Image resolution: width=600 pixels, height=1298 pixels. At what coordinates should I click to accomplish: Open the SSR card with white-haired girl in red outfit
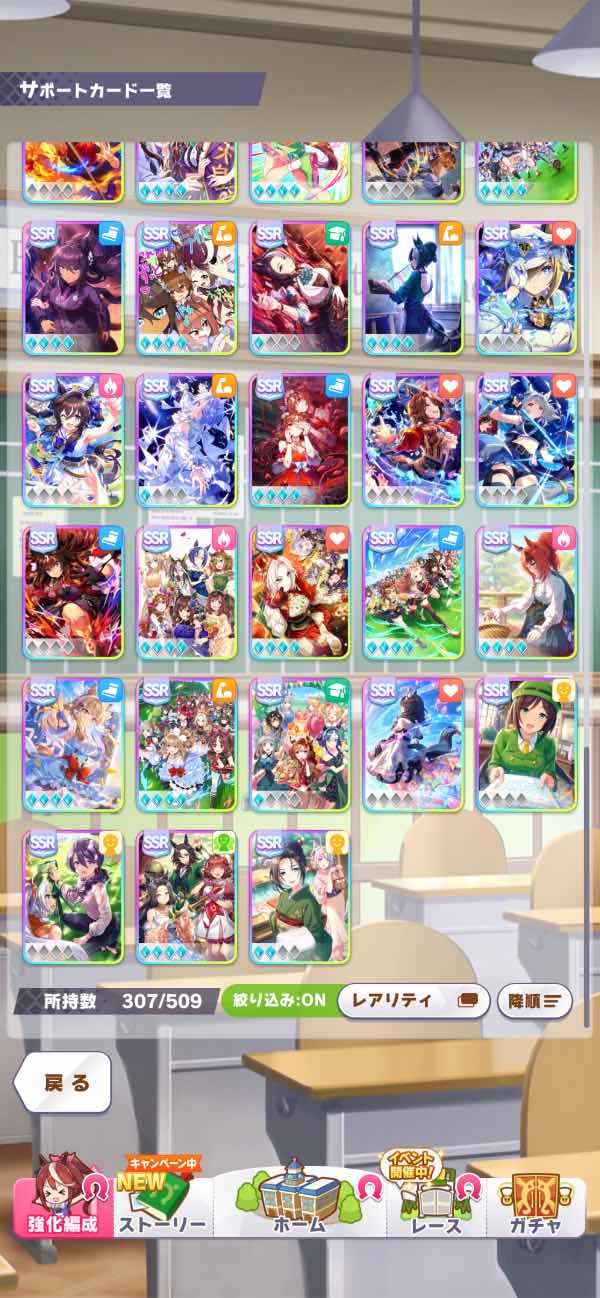click(x=299, y=592)
